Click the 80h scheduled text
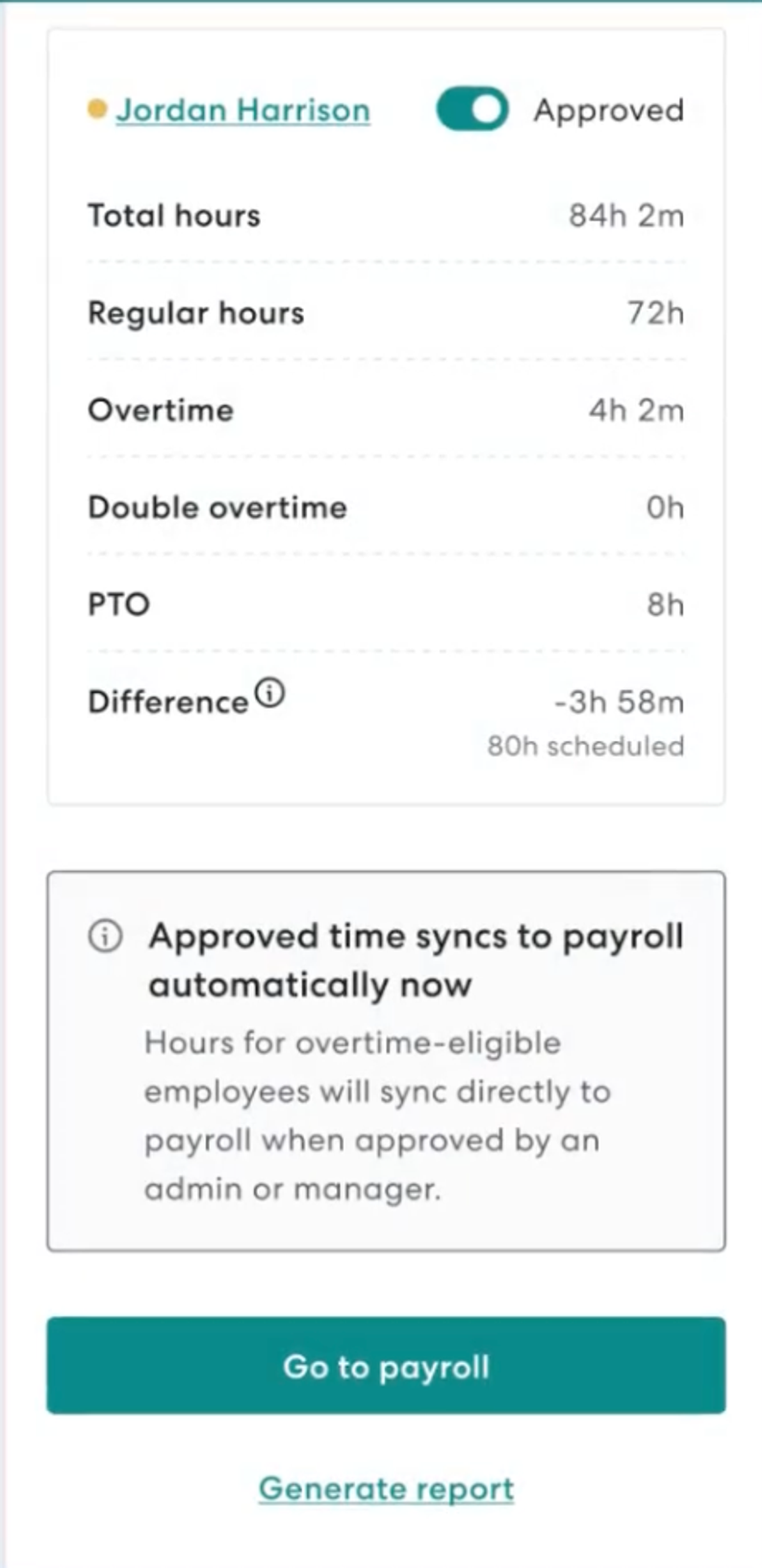This screenshot has height=1568, width=762. point(584,745)
